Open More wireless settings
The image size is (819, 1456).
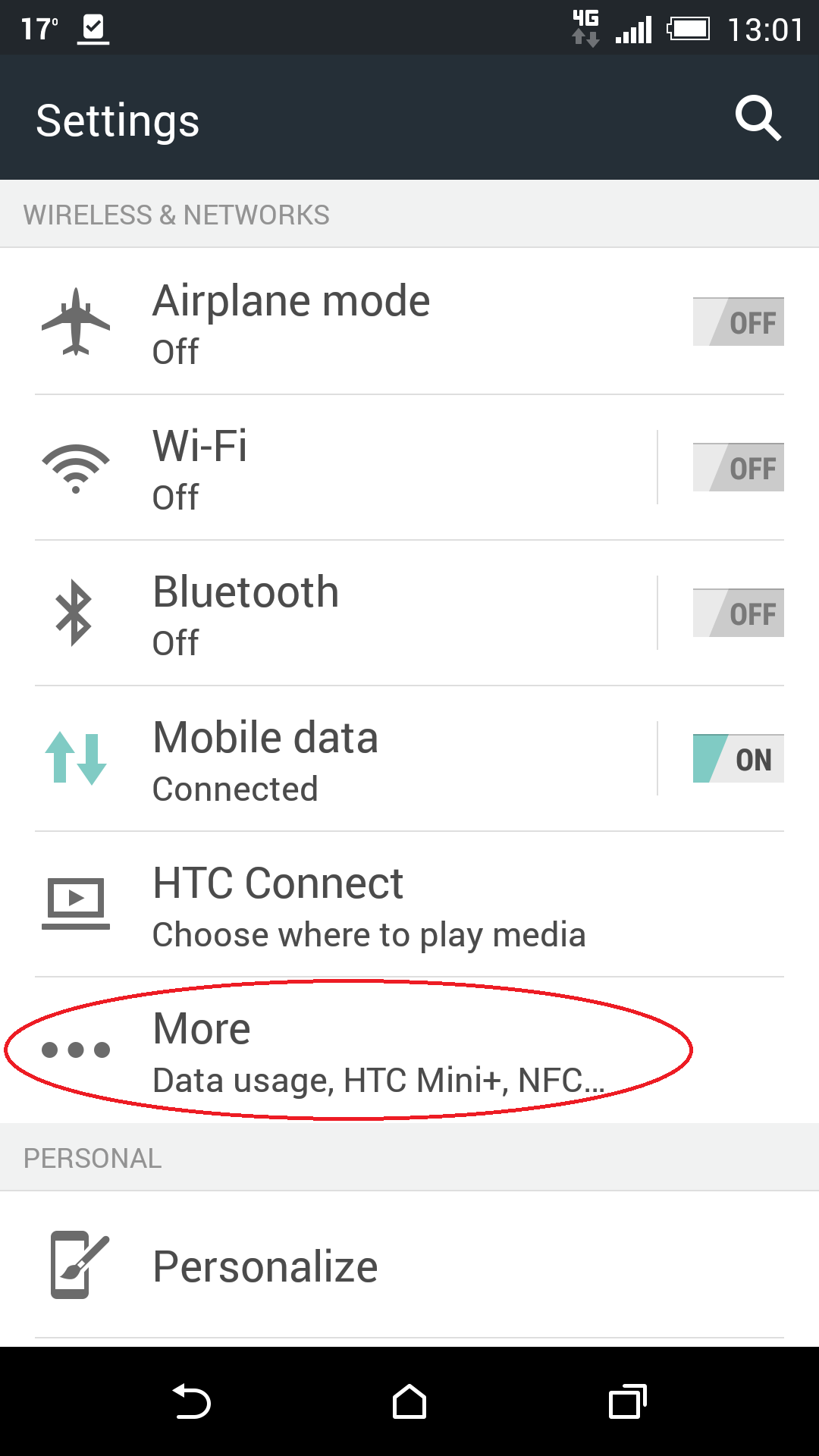point(409,1050)
